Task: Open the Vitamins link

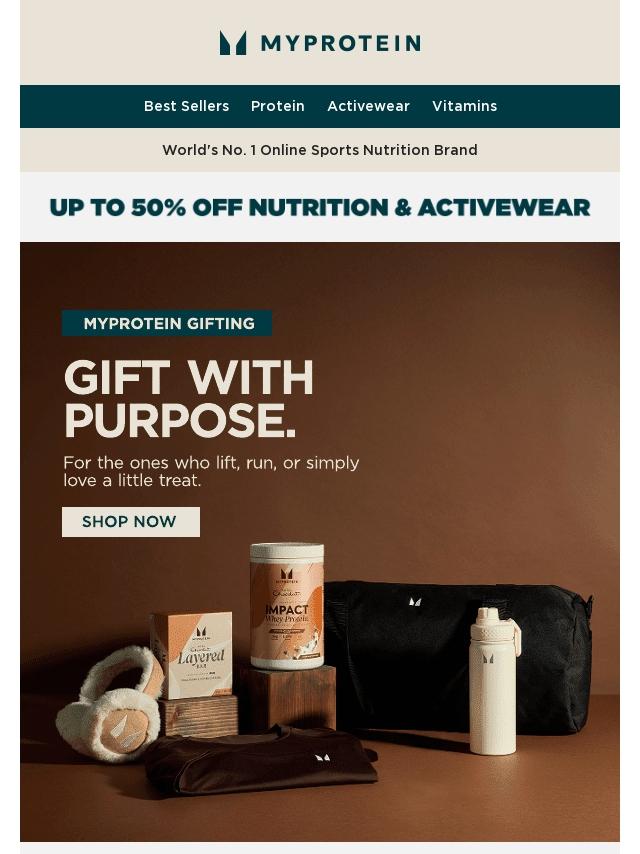Action: (x=464, y=106)
